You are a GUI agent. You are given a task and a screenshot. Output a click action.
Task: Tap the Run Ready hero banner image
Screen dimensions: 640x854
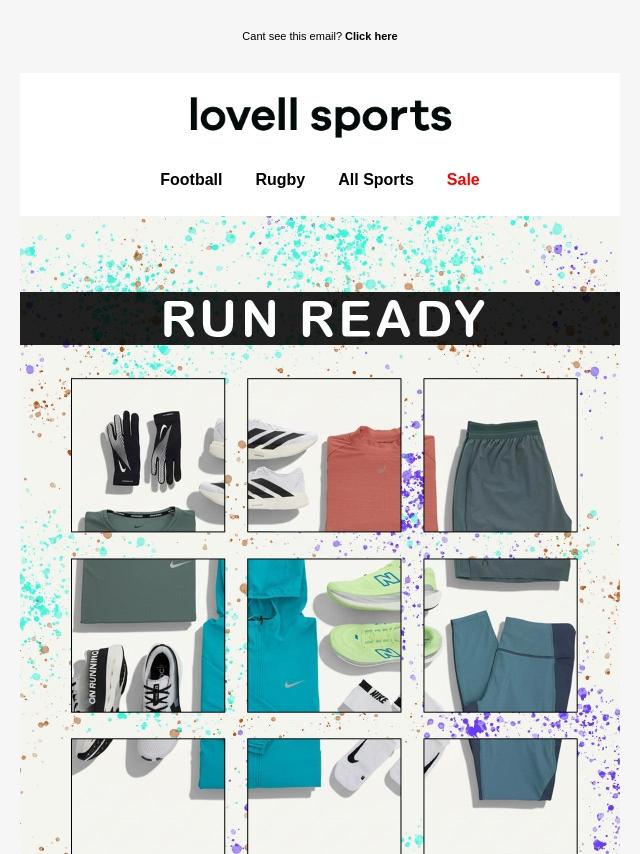(x=320, y=535)
